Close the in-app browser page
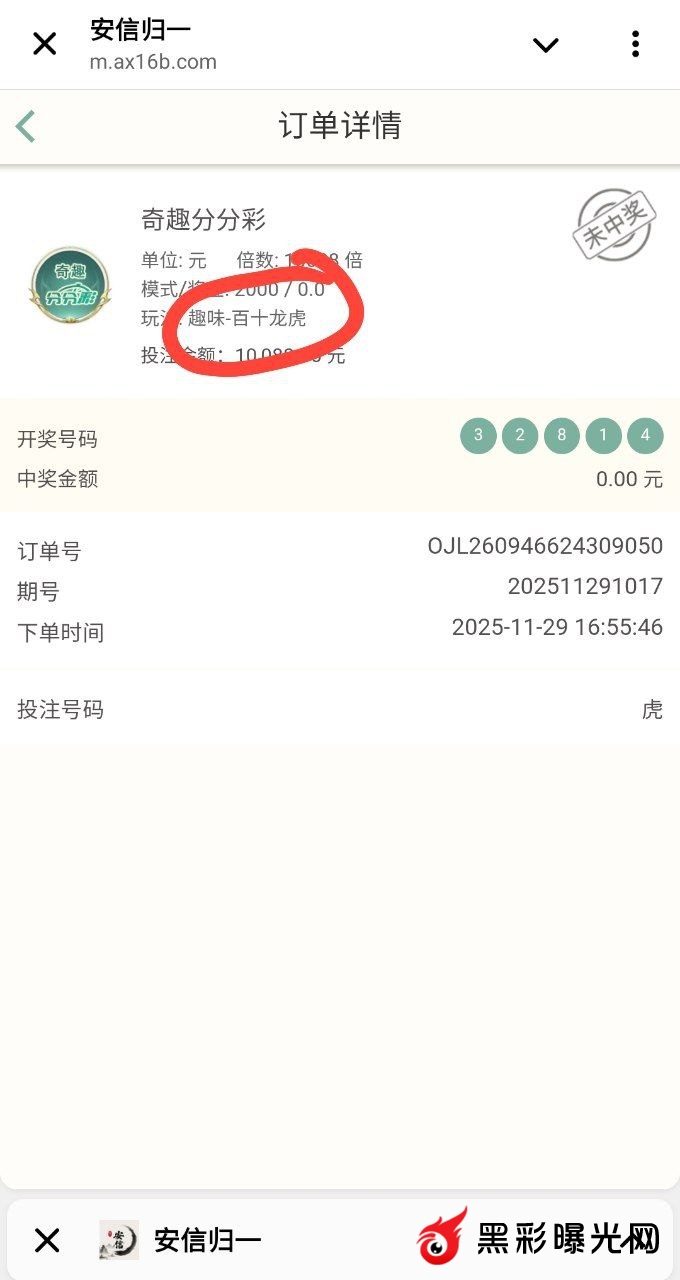The height and width of the screenshot is (1280, 680). pyautogui.click(x=45, y=44)
